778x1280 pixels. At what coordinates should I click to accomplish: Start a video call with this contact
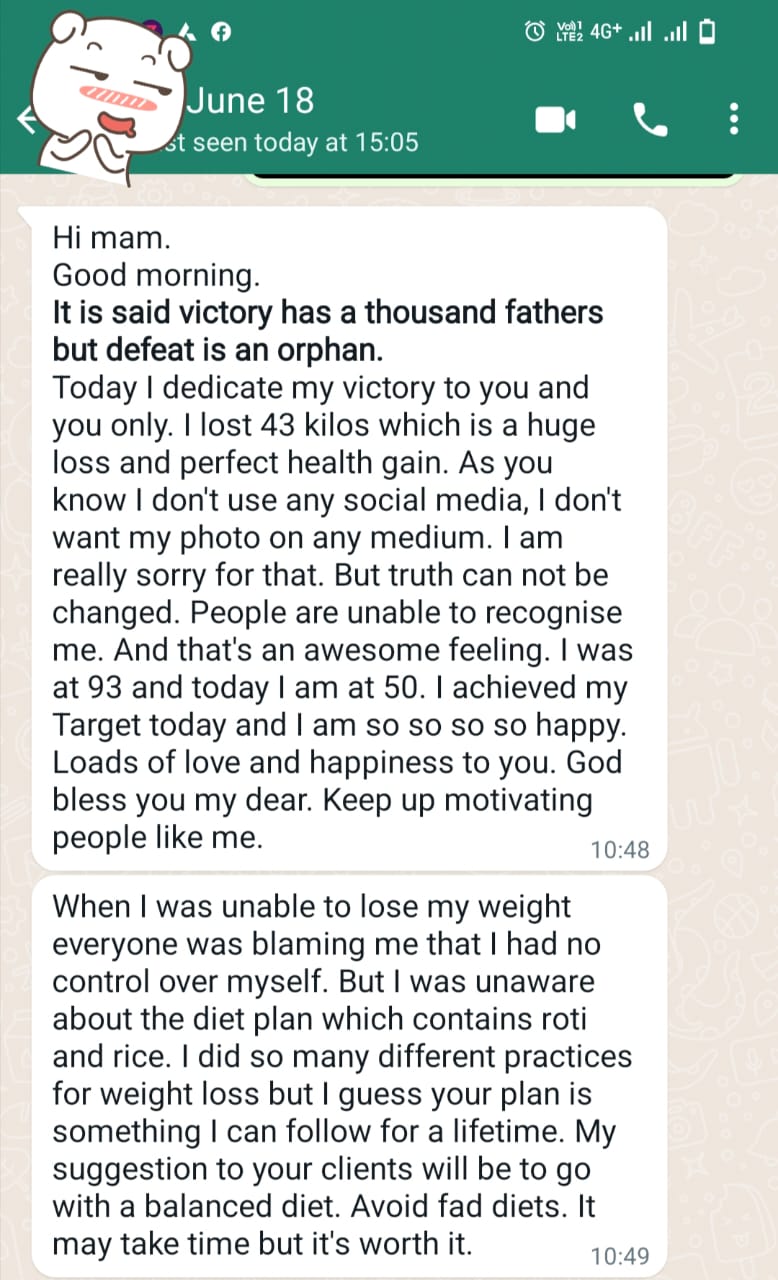coord(555,120)
